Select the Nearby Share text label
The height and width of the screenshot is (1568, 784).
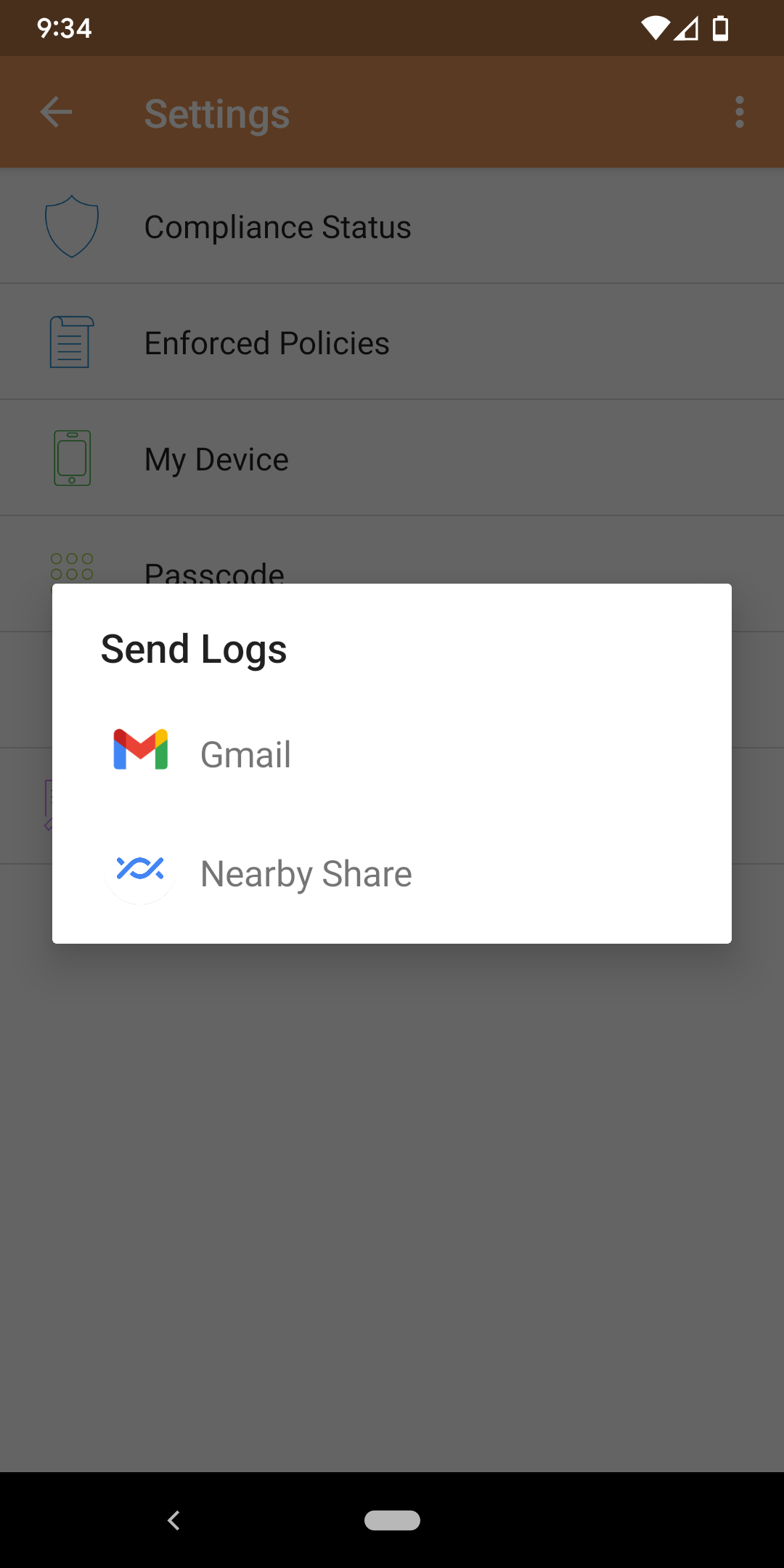pyautogui.click(x=305, y=873)
